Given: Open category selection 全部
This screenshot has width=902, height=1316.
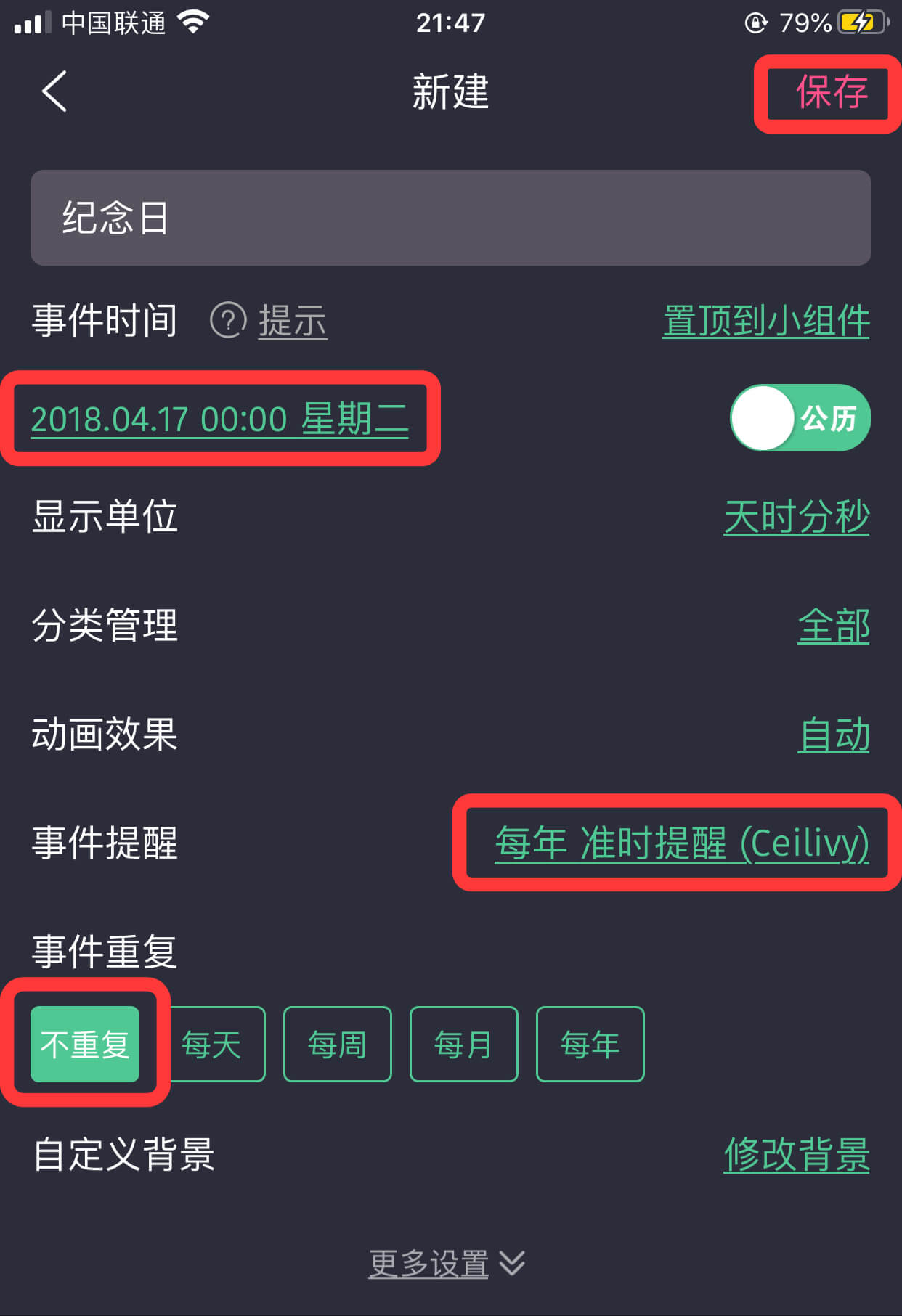Looking at the screenshot, I should (833, 626).
